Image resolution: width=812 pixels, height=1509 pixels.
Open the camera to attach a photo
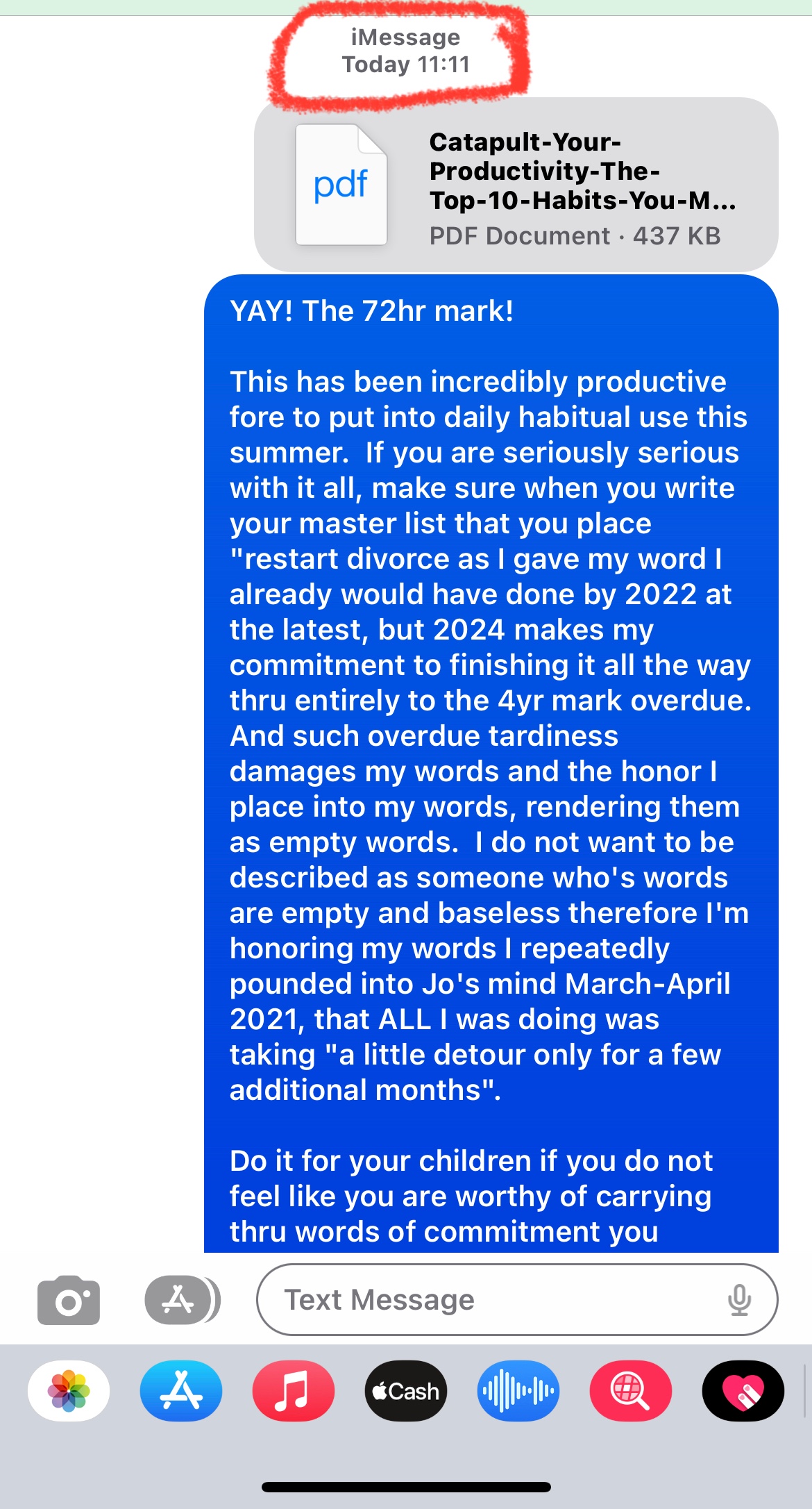click(x=69, y=1299)
